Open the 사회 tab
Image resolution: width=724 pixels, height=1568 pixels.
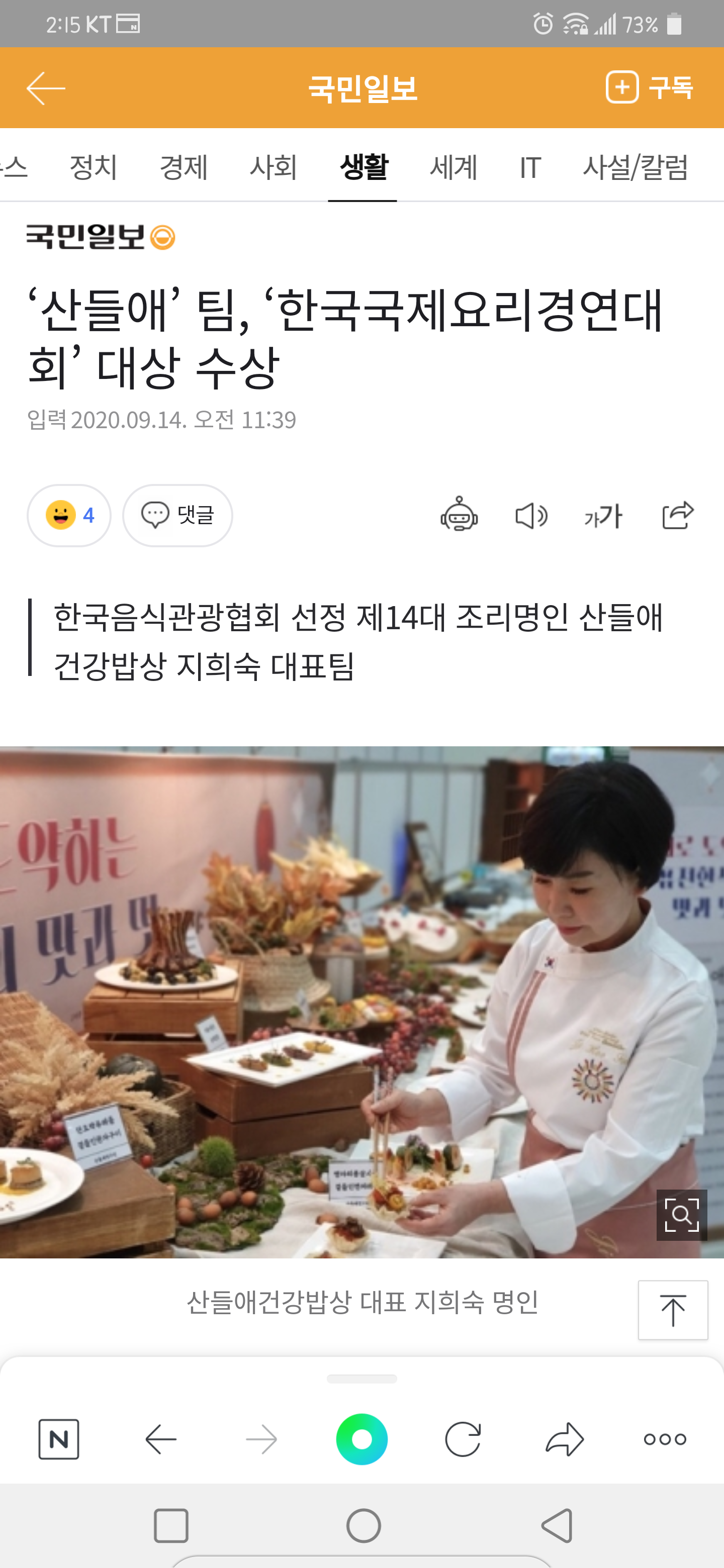pos(274,167)
